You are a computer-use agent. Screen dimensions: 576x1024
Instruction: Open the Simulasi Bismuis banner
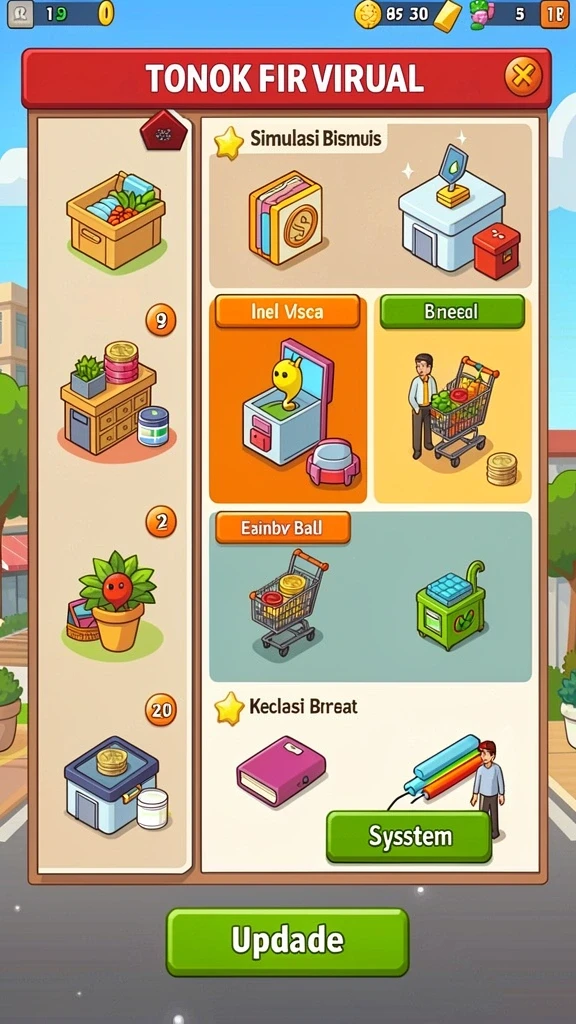[370, 206]
